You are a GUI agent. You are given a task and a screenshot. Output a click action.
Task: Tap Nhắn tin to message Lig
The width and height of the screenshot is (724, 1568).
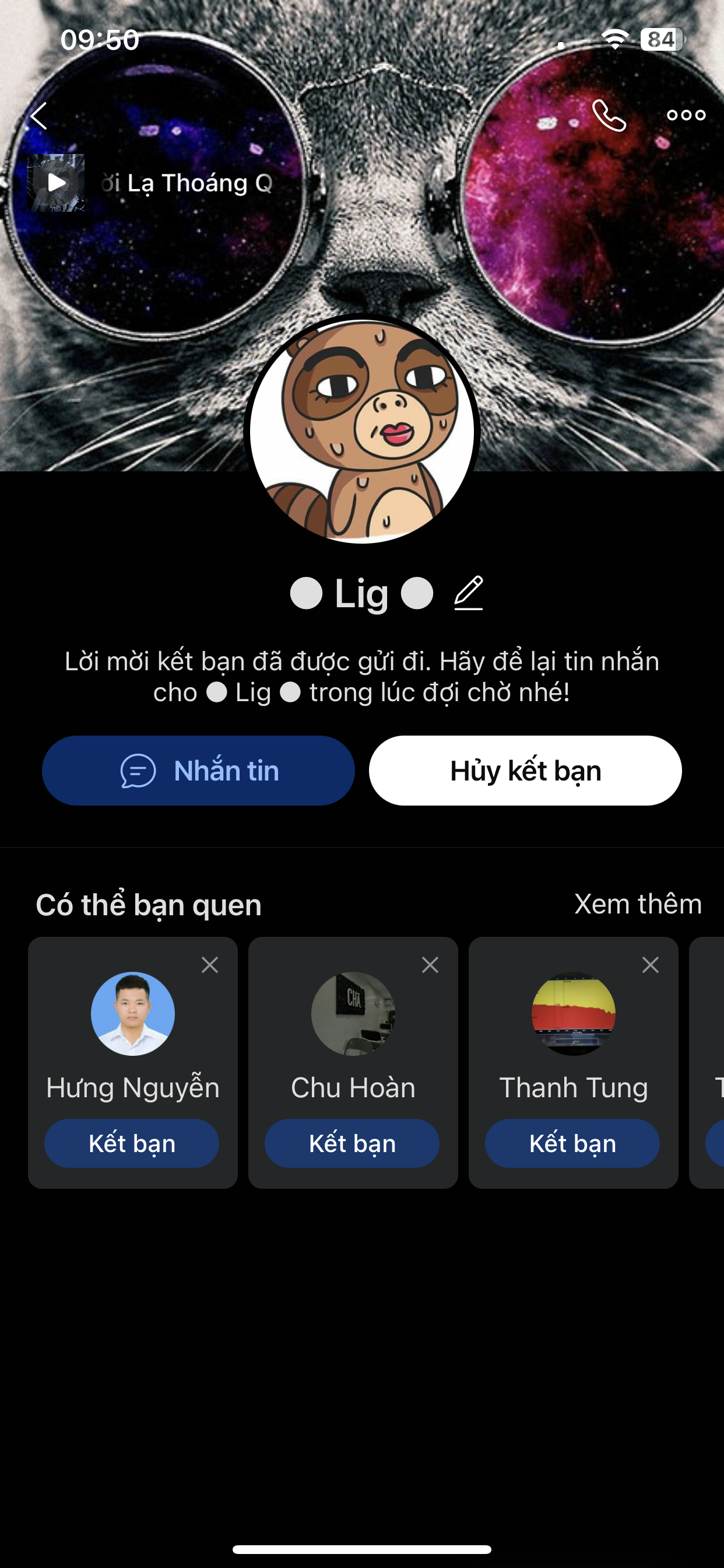point(198,771)
